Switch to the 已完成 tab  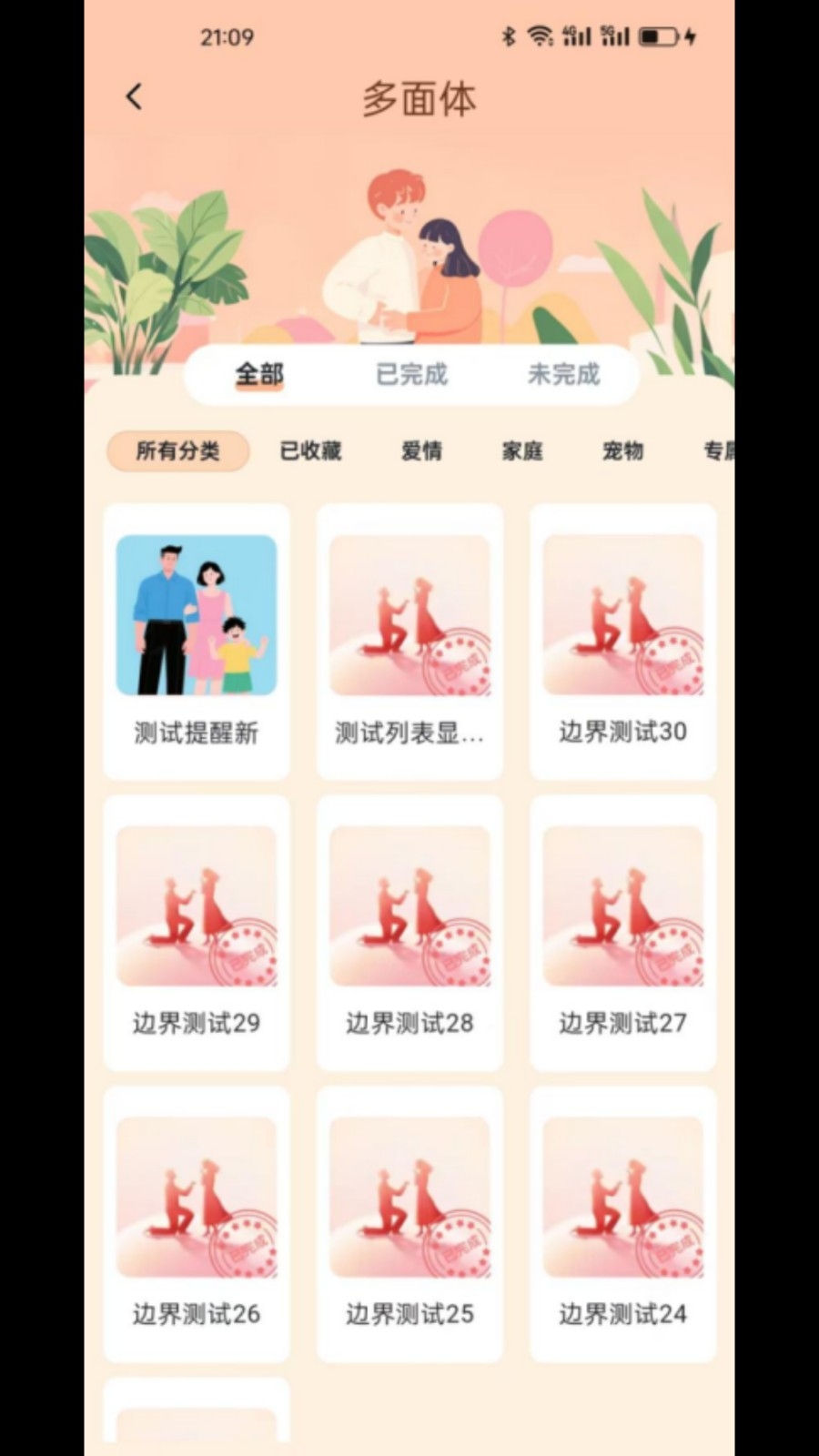[411, 374]
